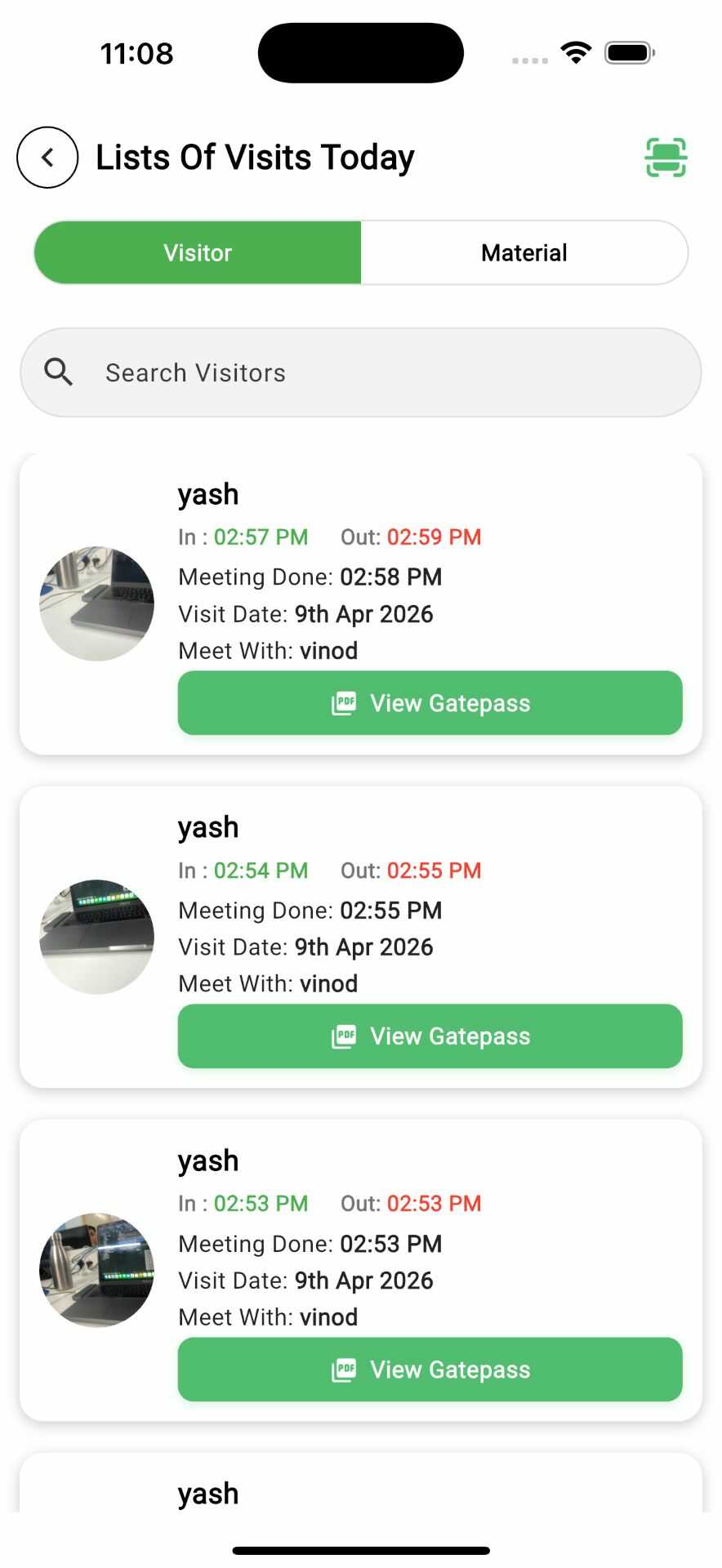Screen dimensions: 722x1568
Task: Switch to the Material tab
Action: [x=524, y=252]
